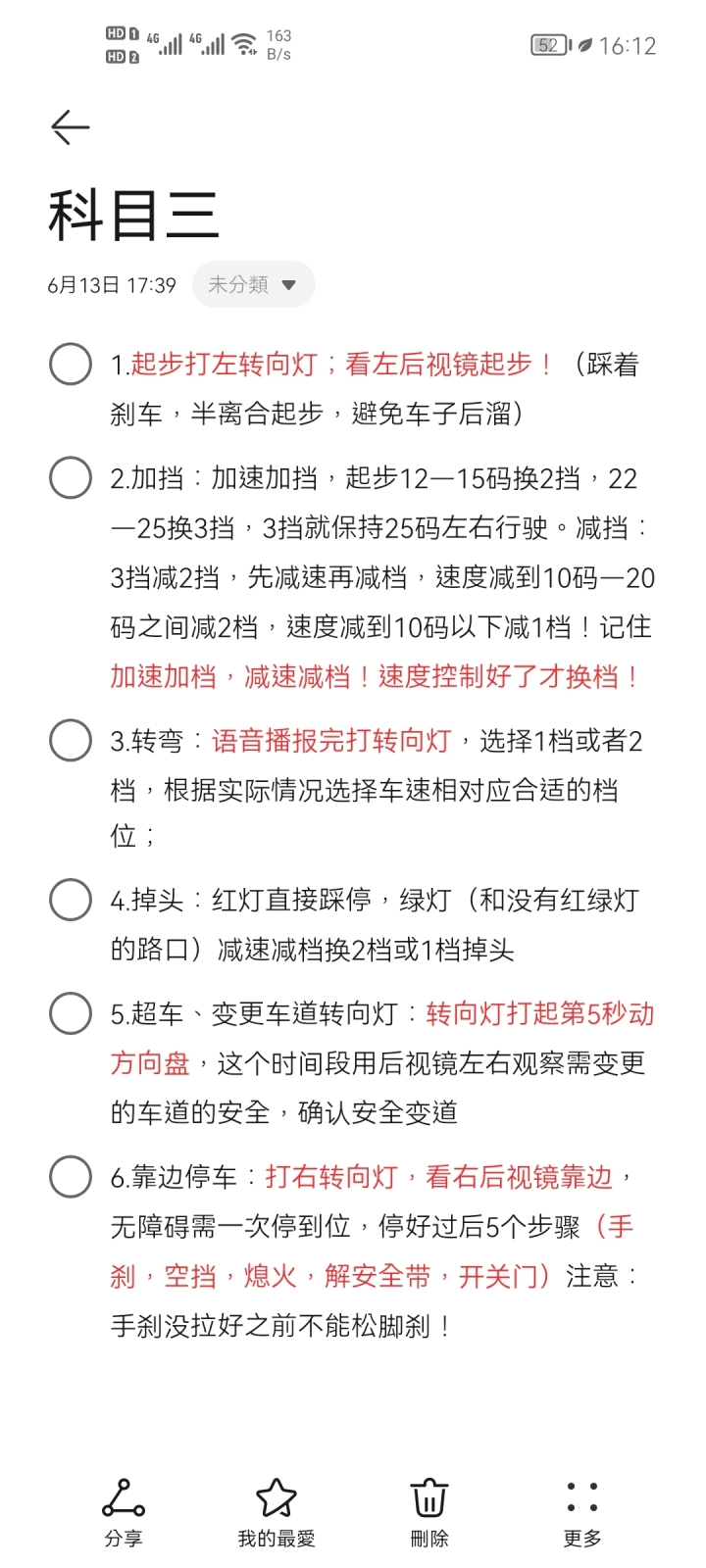Open the 未分類 category dropdown
This screenshot has width=706, height=1568.
click(253, 284)
